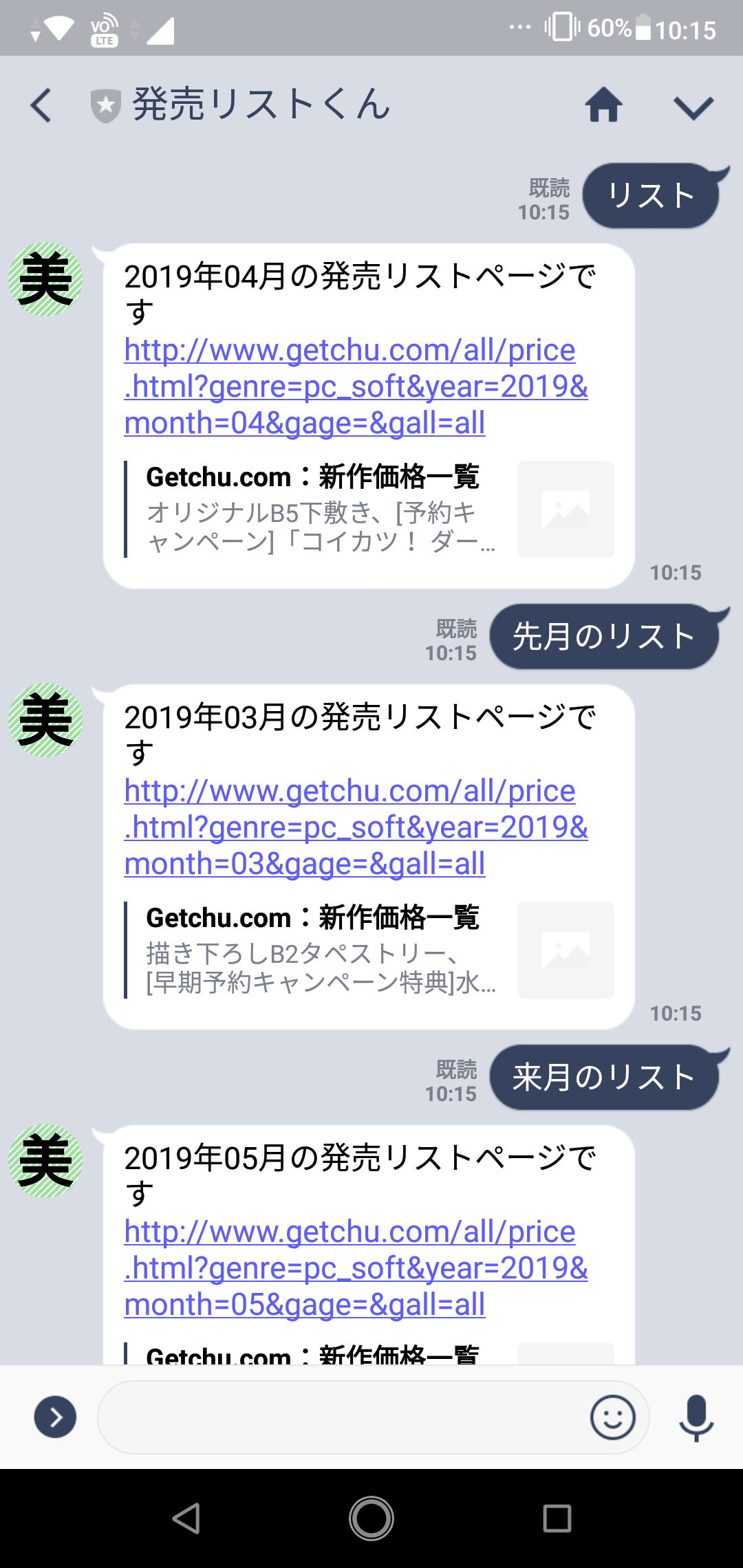The width and height of the screenshot is (743, 1568).
Task: Tap the back arrow to leave the chat
Action: click(x=41, y=105)
